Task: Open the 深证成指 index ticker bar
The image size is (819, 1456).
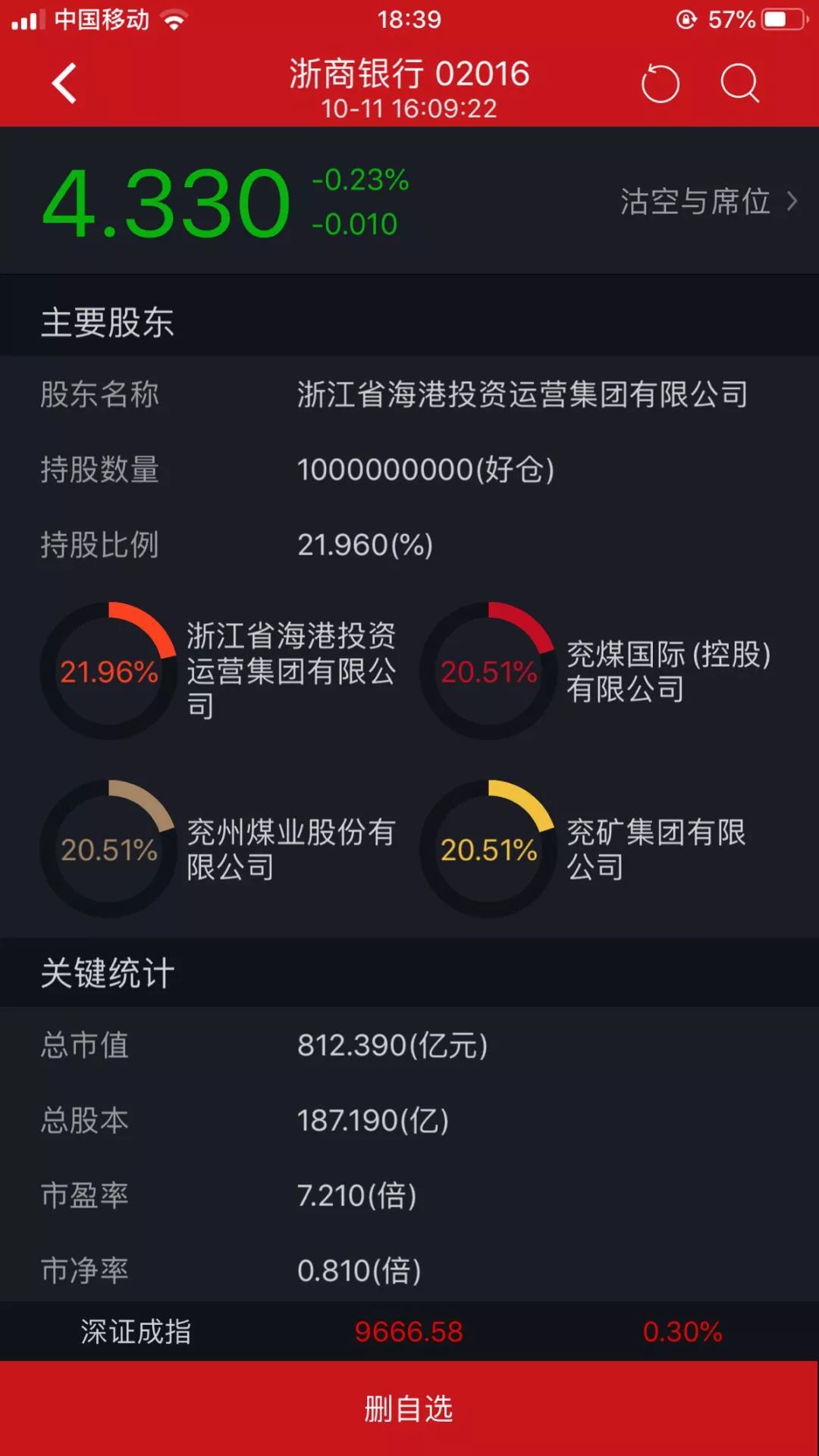Action: 409,1332
